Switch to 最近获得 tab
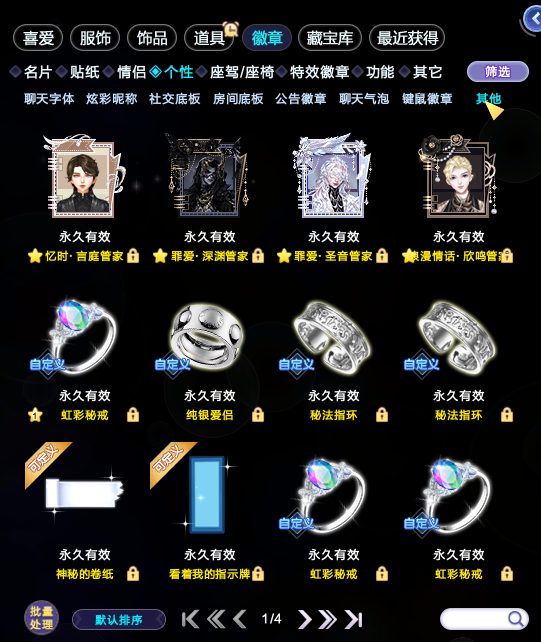The height and width of the screenshot is (642, 541). click(407, 38)
